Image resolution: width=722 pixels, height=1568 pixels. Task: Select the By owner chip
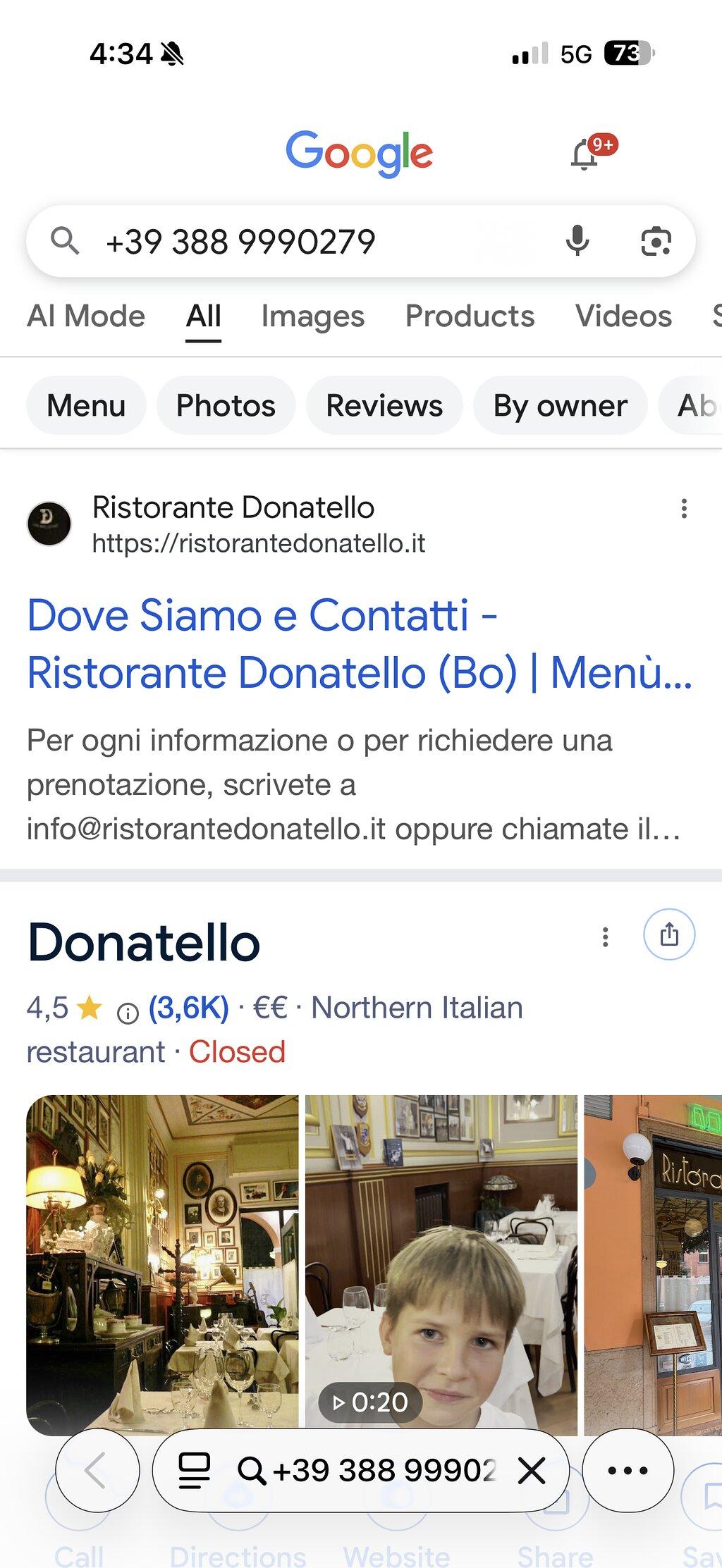pos(560,405)
